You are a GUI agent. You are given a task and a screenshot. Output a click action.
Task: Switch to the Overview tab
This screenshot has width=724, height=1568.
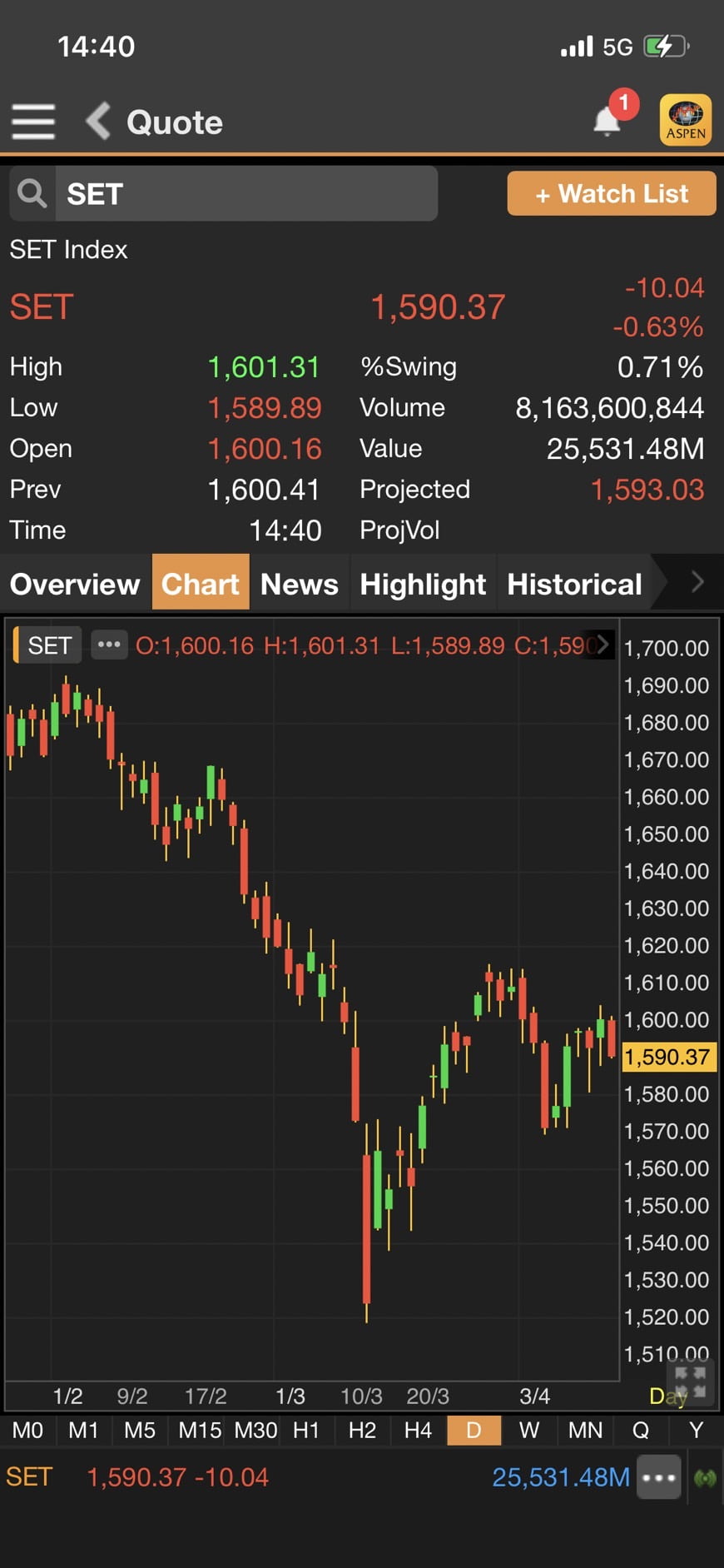pos(75,584)
